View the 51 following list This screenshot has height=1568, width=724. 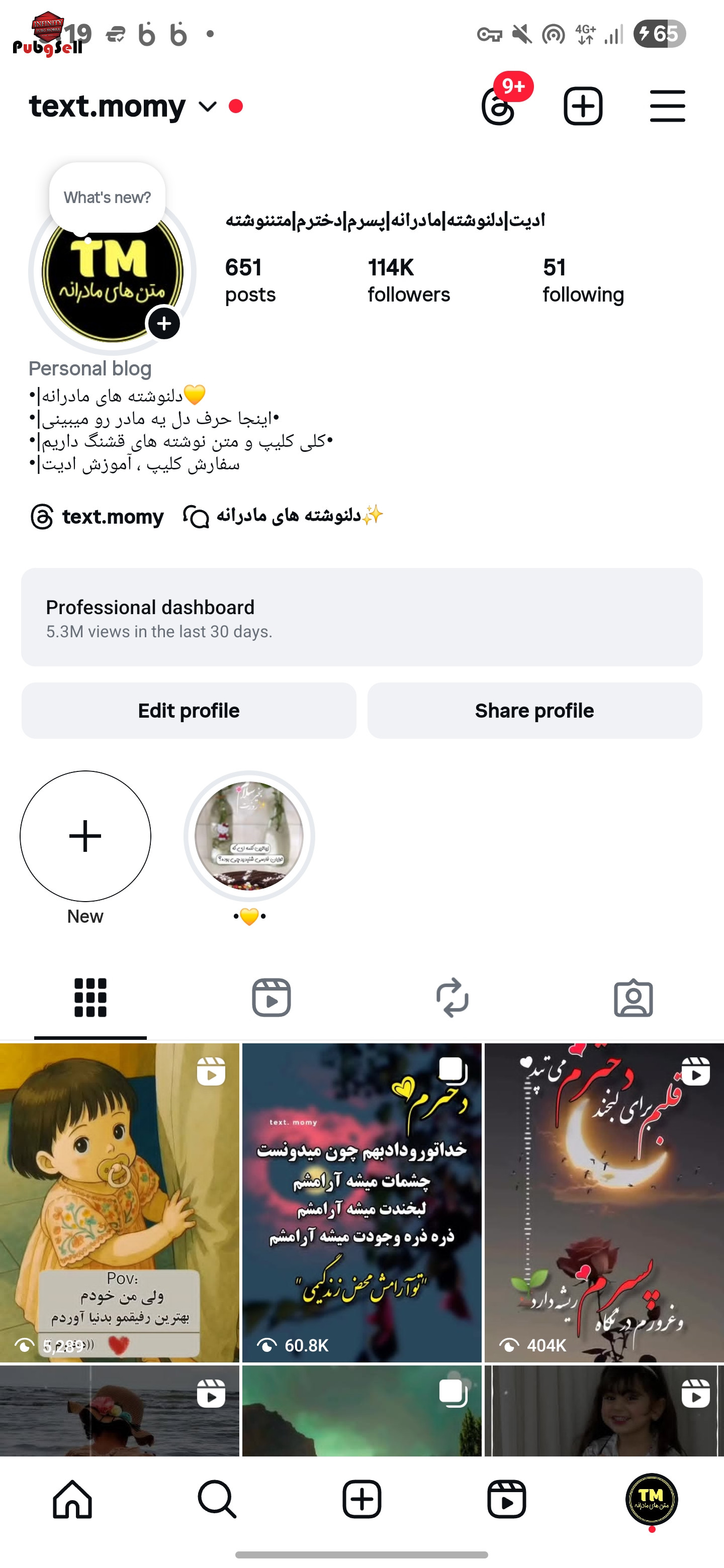point(583,280)
